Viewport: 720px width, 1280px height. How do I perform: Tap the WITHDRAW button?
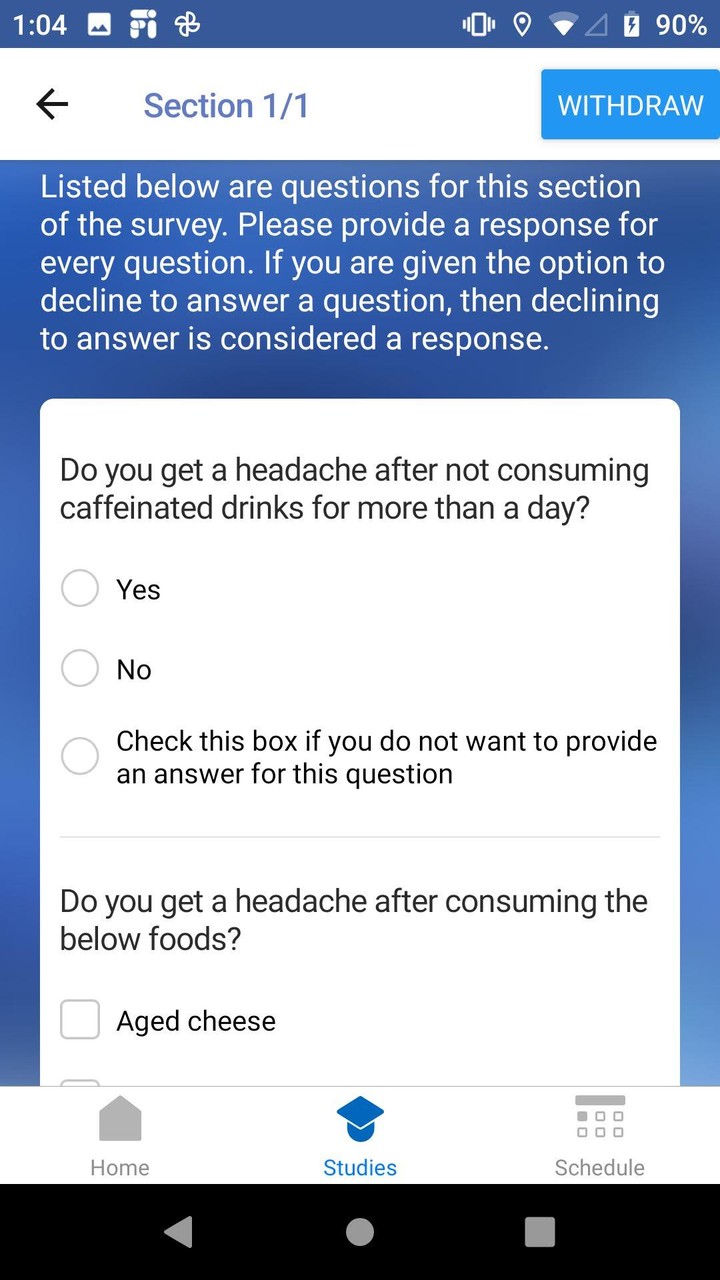click(x=630, y=104)
